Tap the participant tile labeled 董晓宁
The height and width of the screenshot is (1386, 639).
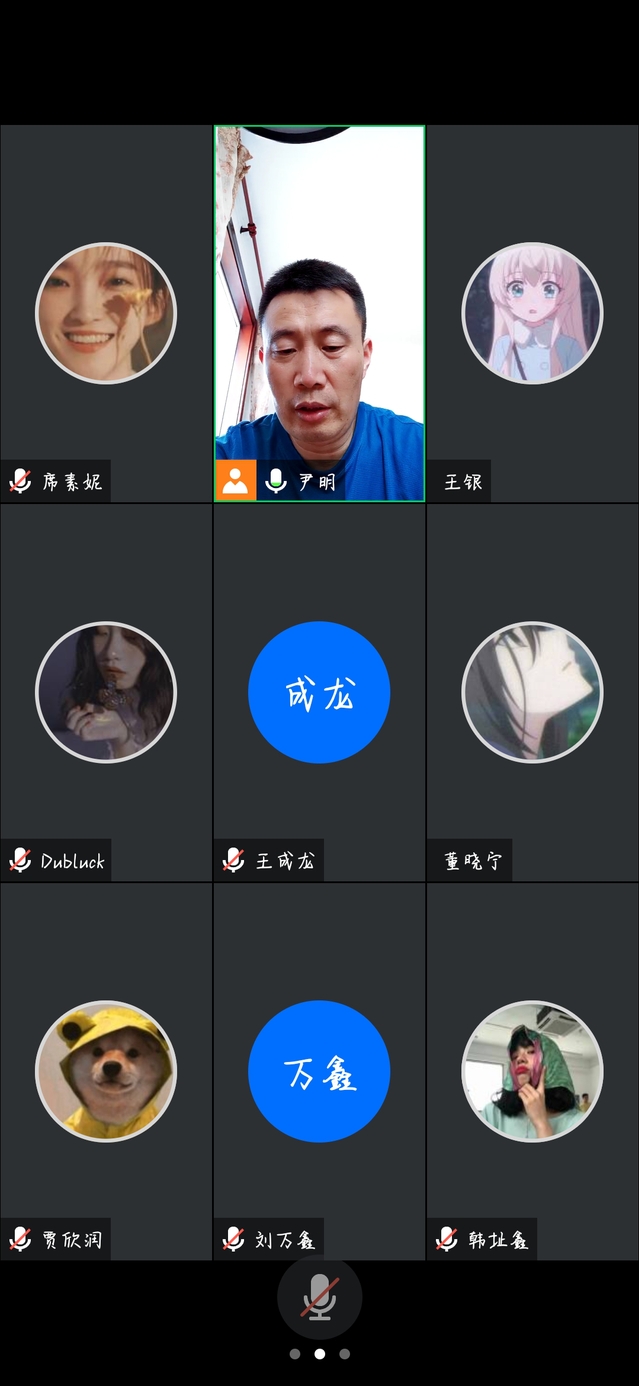coord(532,692)
